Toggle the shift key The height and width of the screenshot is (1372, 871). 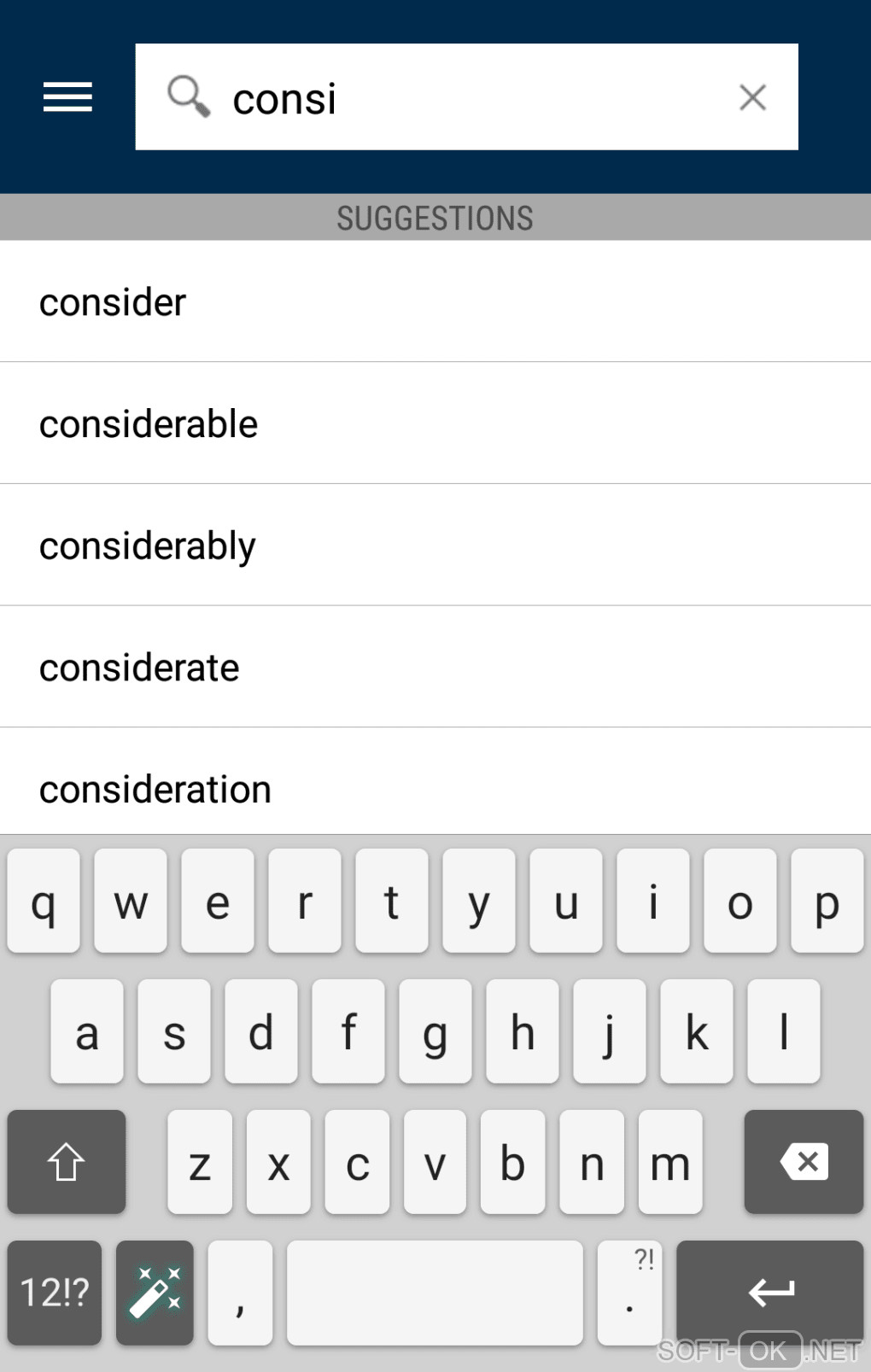pyautogui.click(x=67, y=1161)
